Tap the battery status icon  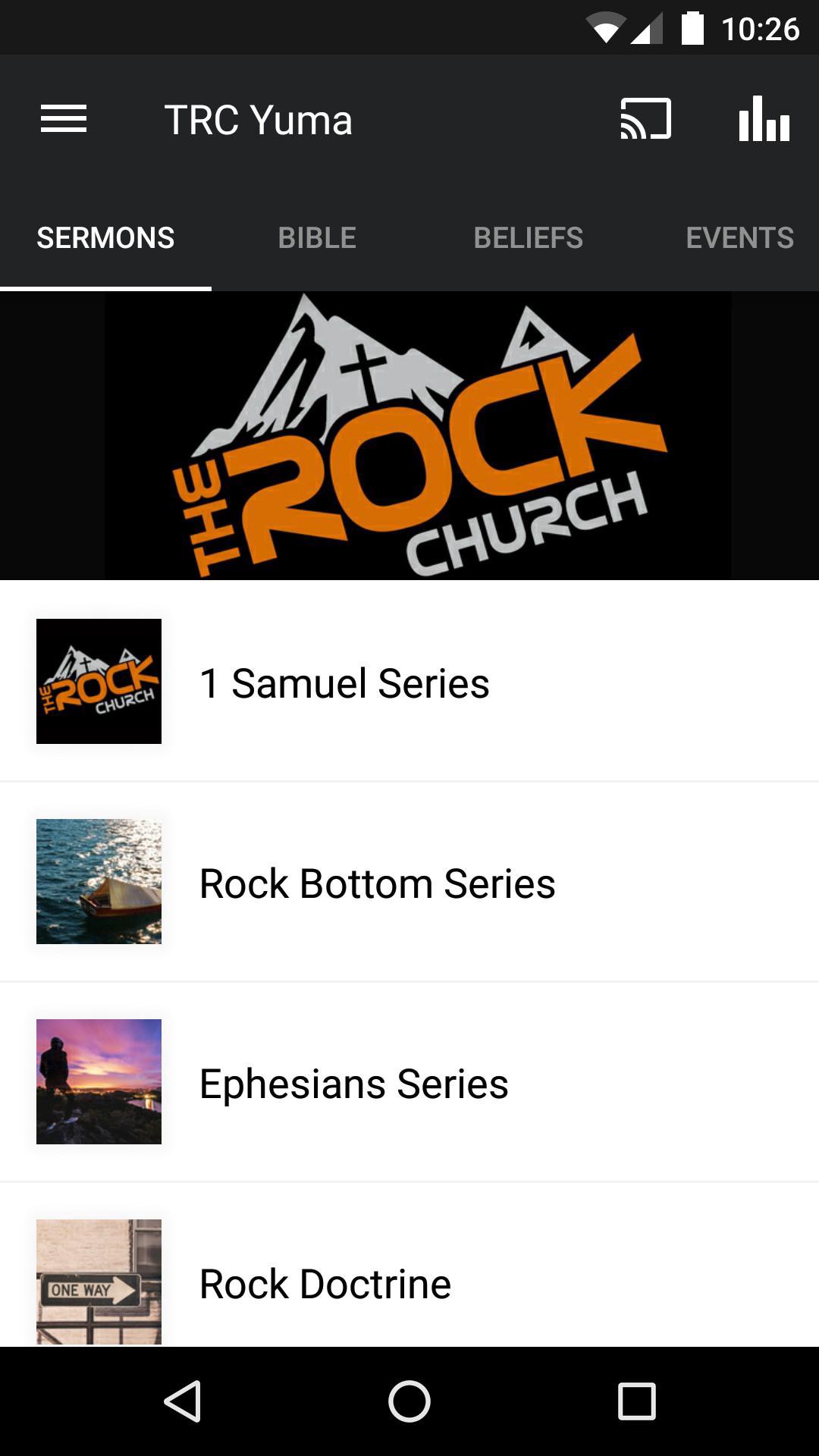(692, 28)
